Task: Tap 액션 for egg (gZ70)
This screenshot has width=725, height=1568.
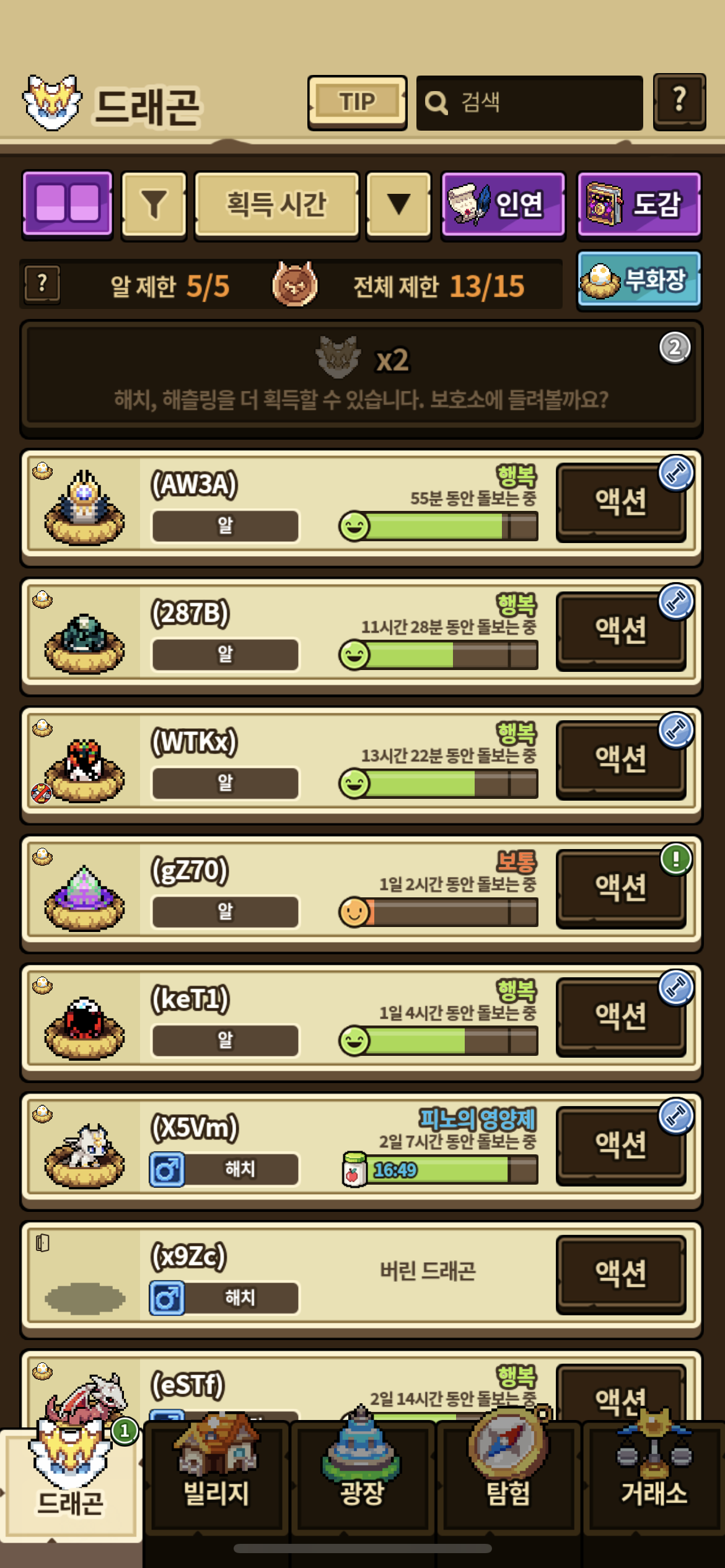Action: 620,888
